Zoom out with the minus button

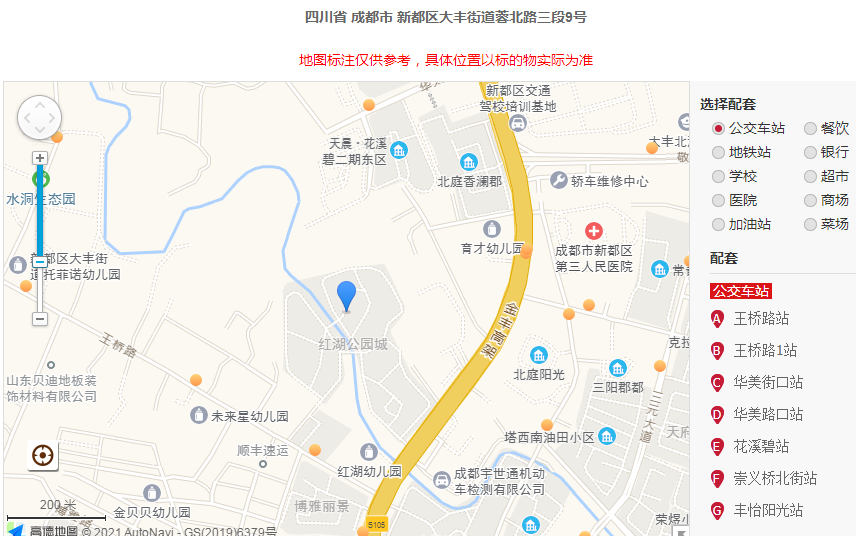pyautogui.click(x=40, y=319)
